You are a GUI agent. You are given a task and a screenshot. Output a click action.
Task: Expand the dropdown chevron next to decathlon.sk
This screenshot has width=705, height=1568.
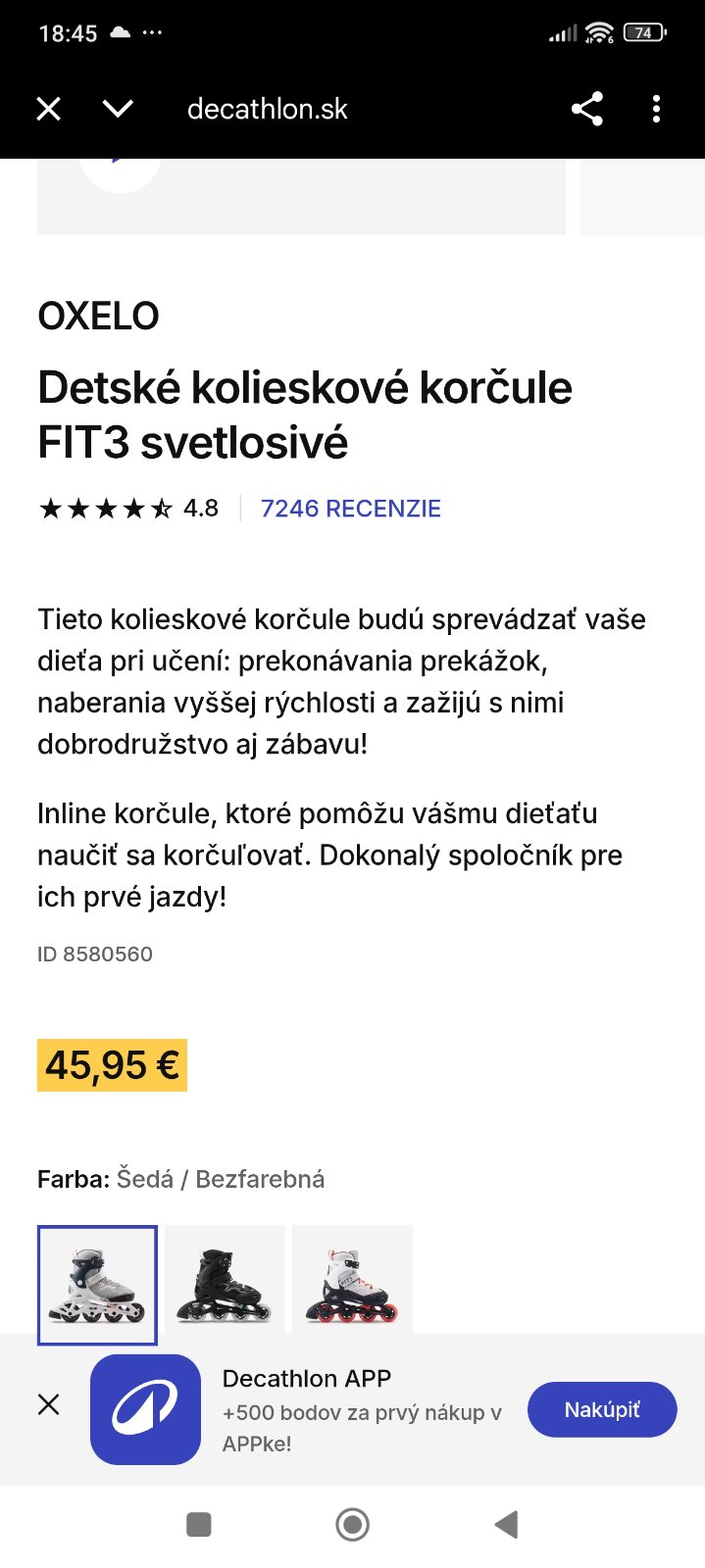pyautogui.click(x=118, y=109)
